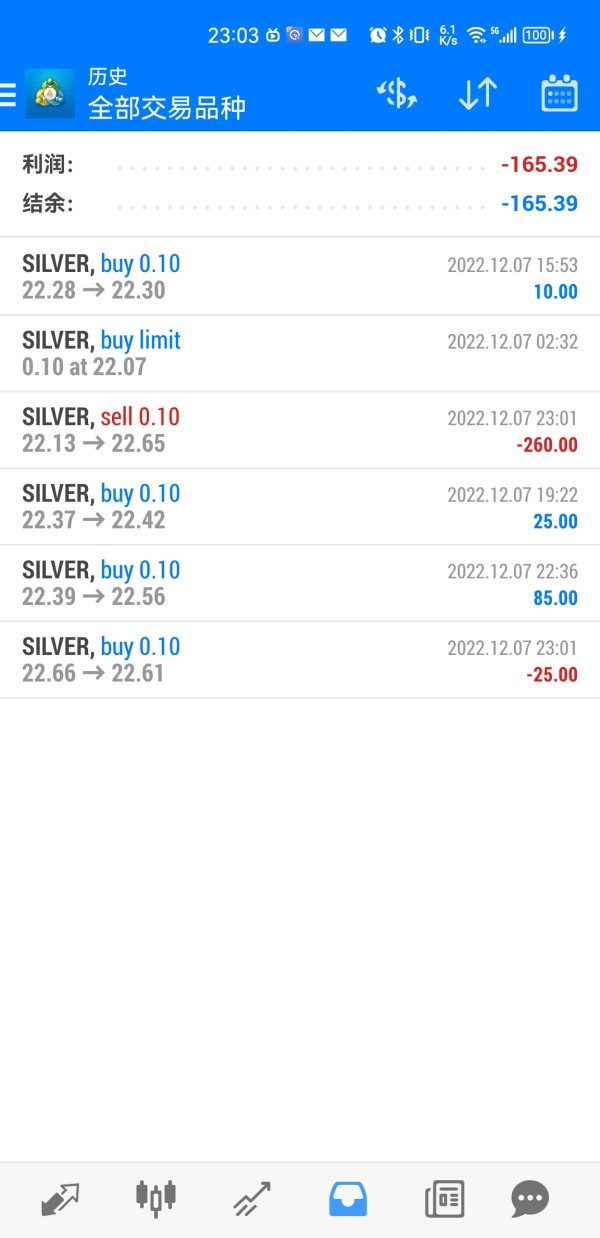
Task: Open the calendar date range picker
Action: (x=559, y=94)
